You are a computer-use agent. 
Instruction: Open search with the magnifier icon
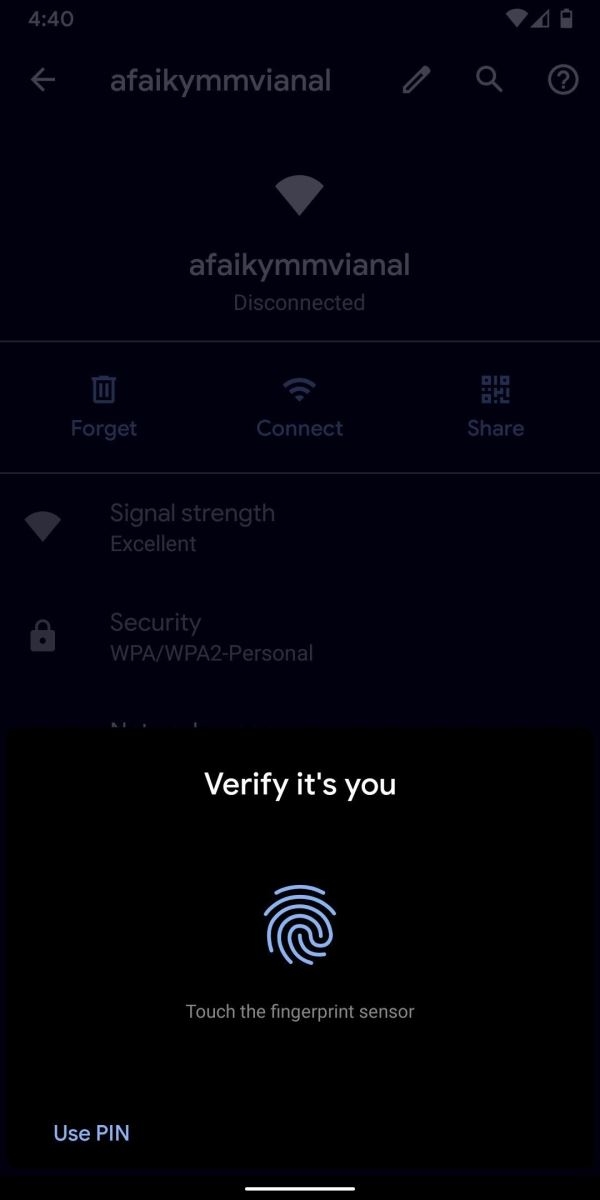click(489, 80)
